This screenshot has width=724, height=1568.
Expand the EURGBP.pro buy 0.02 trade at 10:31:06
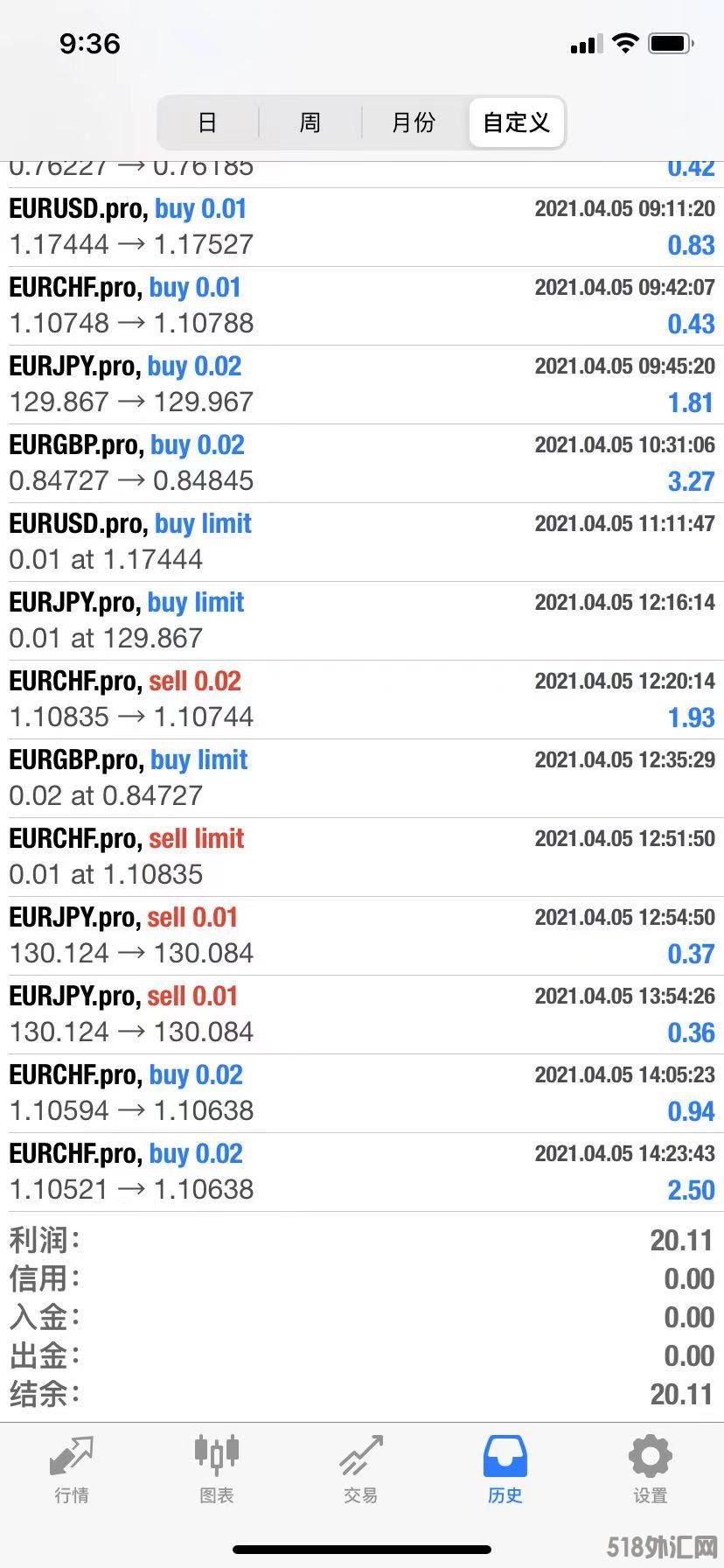362,463
